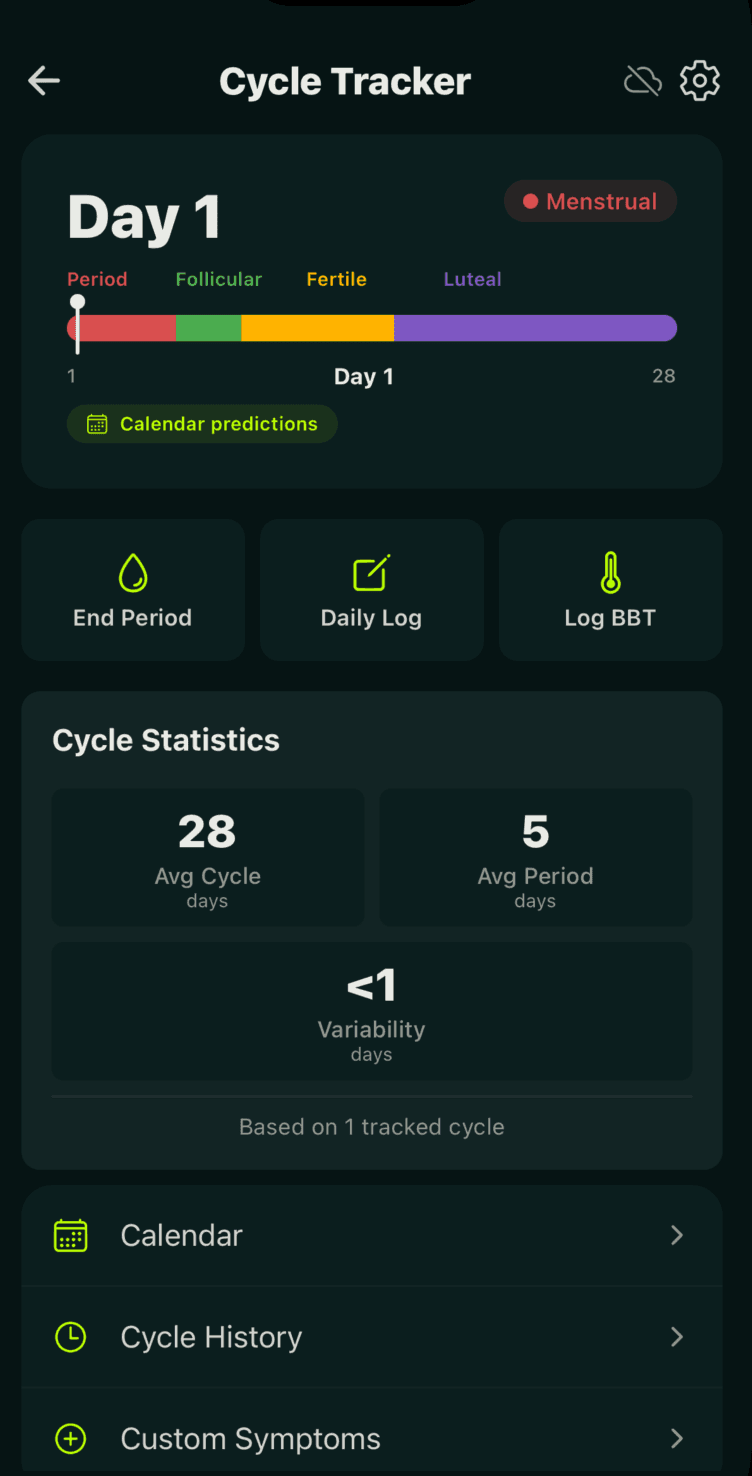Viewport: 752px width, 1476px height.
Task: Open Calendar predictions
Action: [202, 423]
